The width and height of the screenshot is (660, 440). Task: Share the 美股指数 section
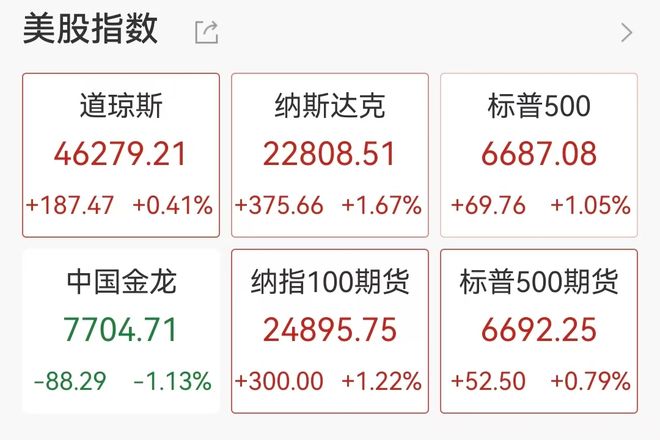click(206, 32)
